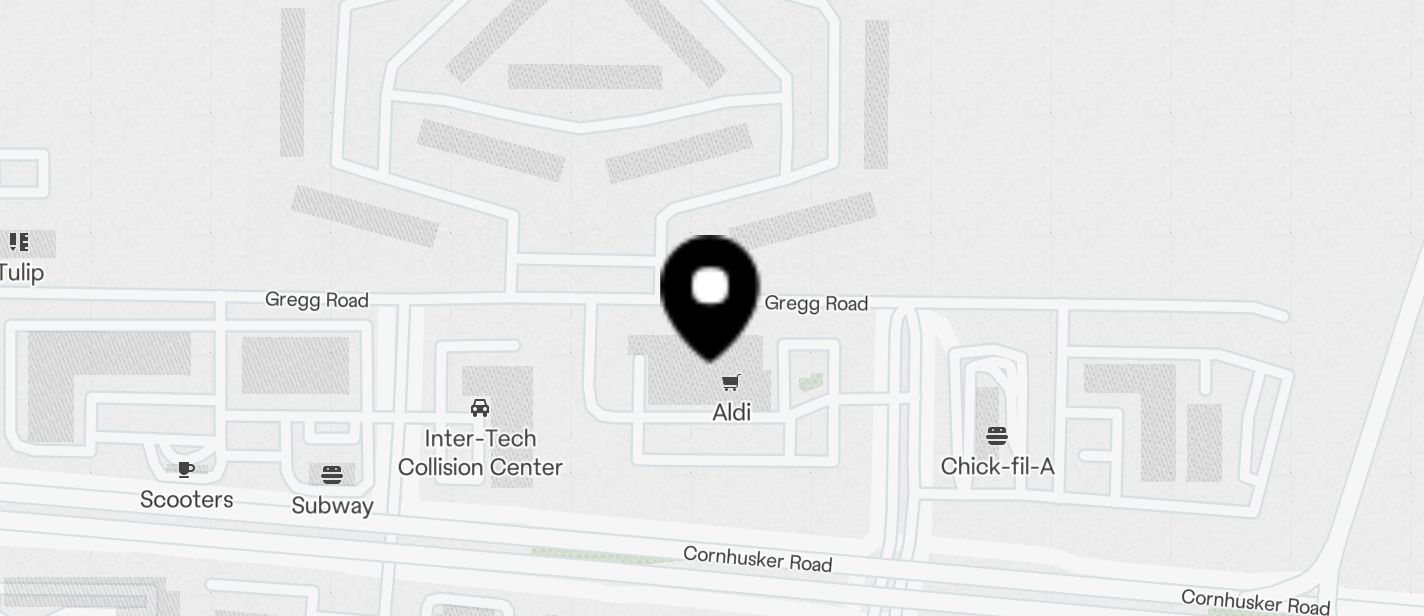Select the Inter-Tech Collision Center marker
The image size is (1424, 616).
pos(480,408)
